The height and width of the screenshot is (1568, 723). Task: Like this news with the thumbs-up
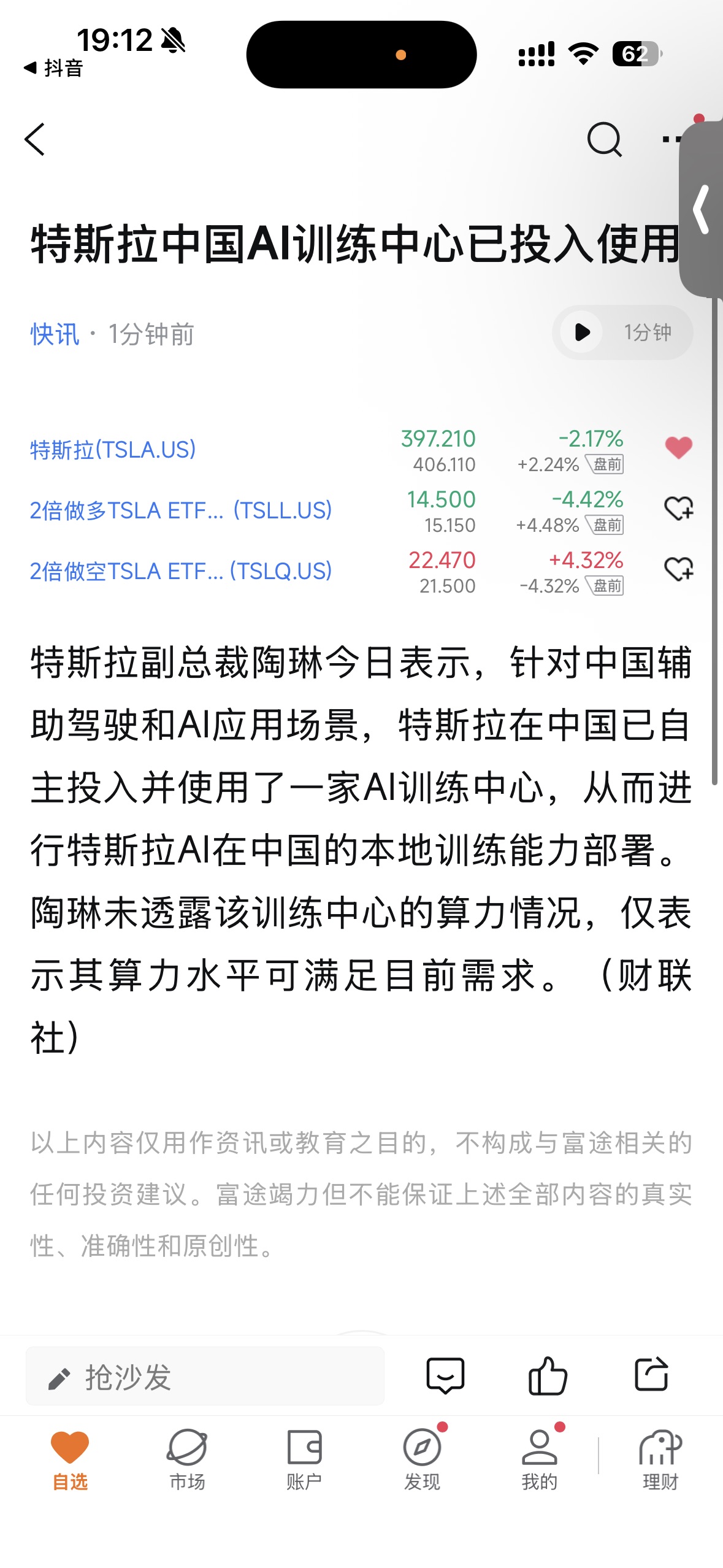point(548,1375)
